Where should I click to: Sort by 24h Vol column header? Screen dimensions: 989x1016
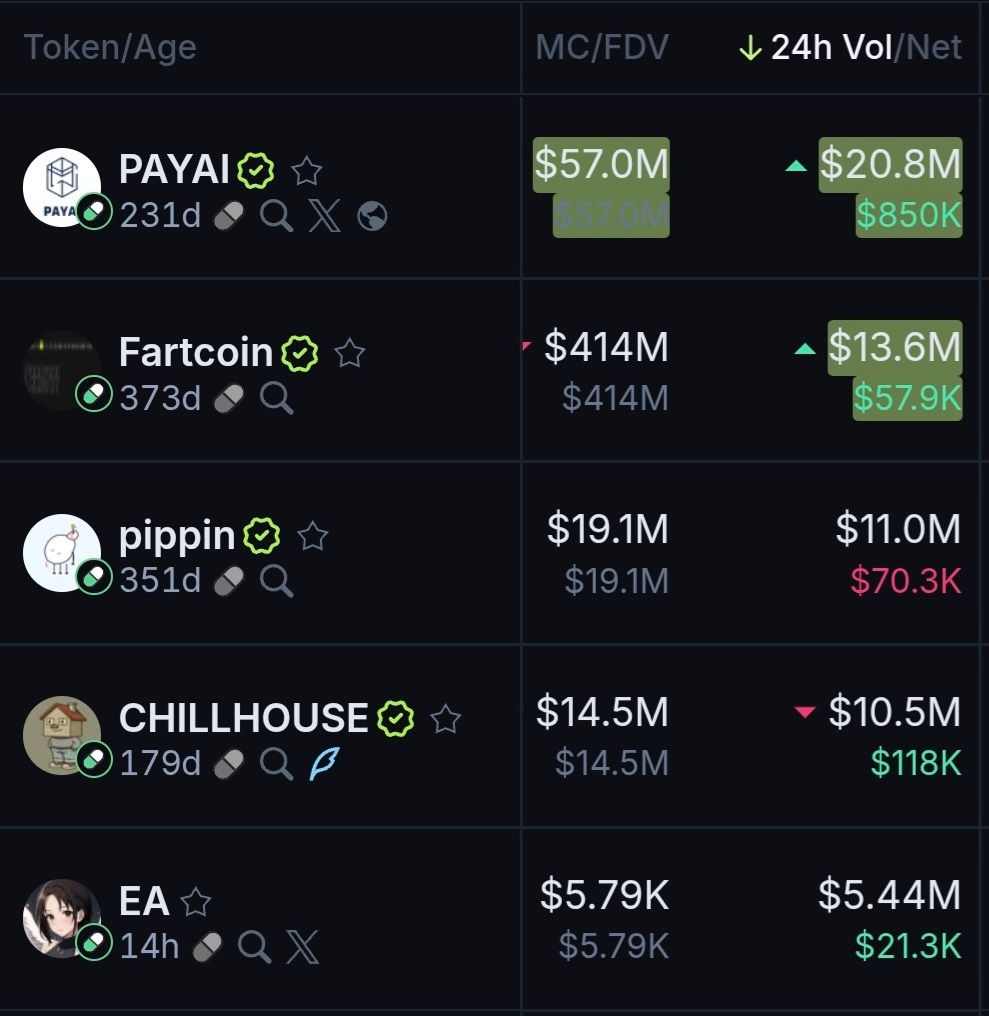click(x=830, y=47)
